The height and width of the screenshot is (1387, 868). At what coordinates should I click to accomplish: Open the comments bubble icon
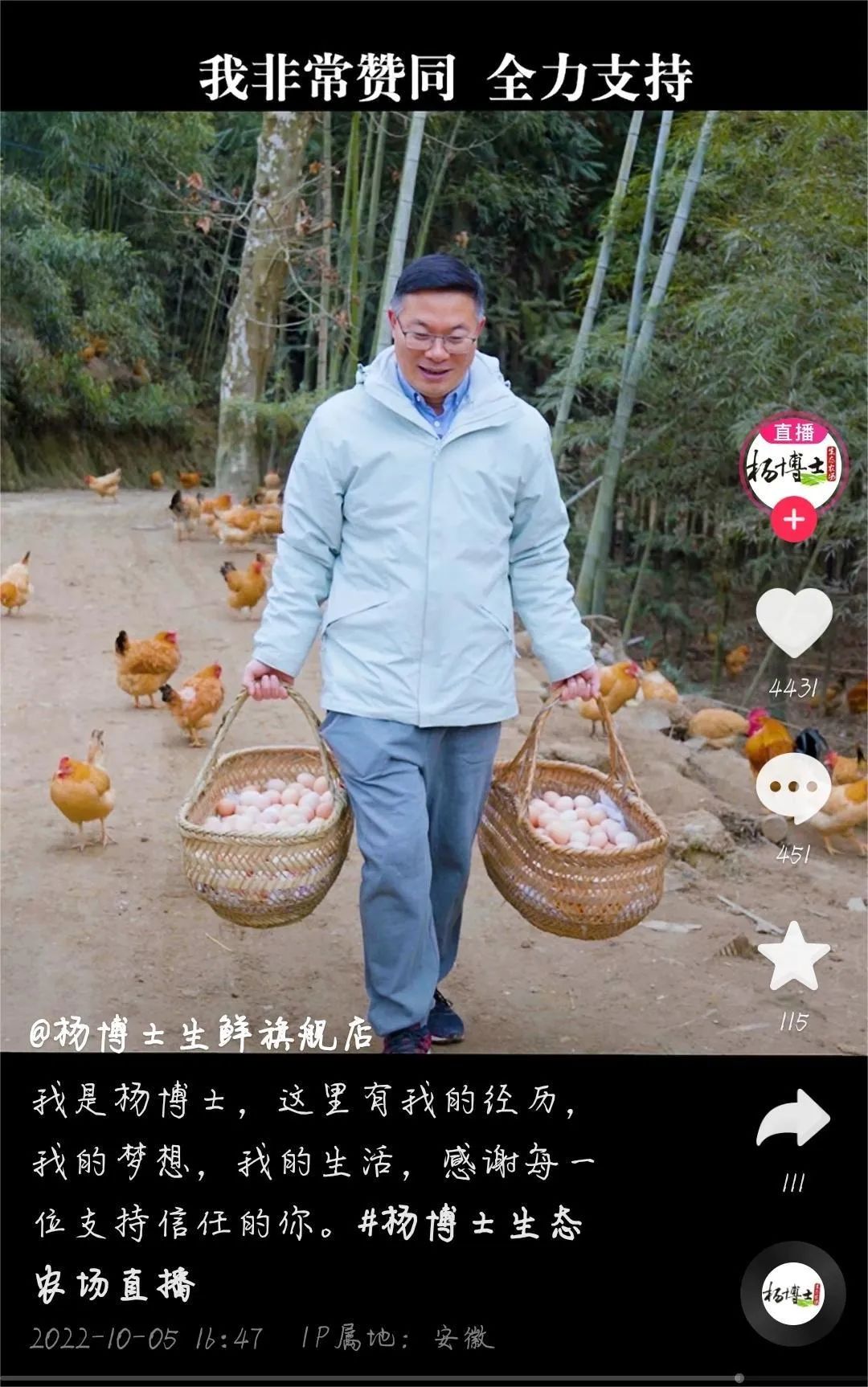792,789
